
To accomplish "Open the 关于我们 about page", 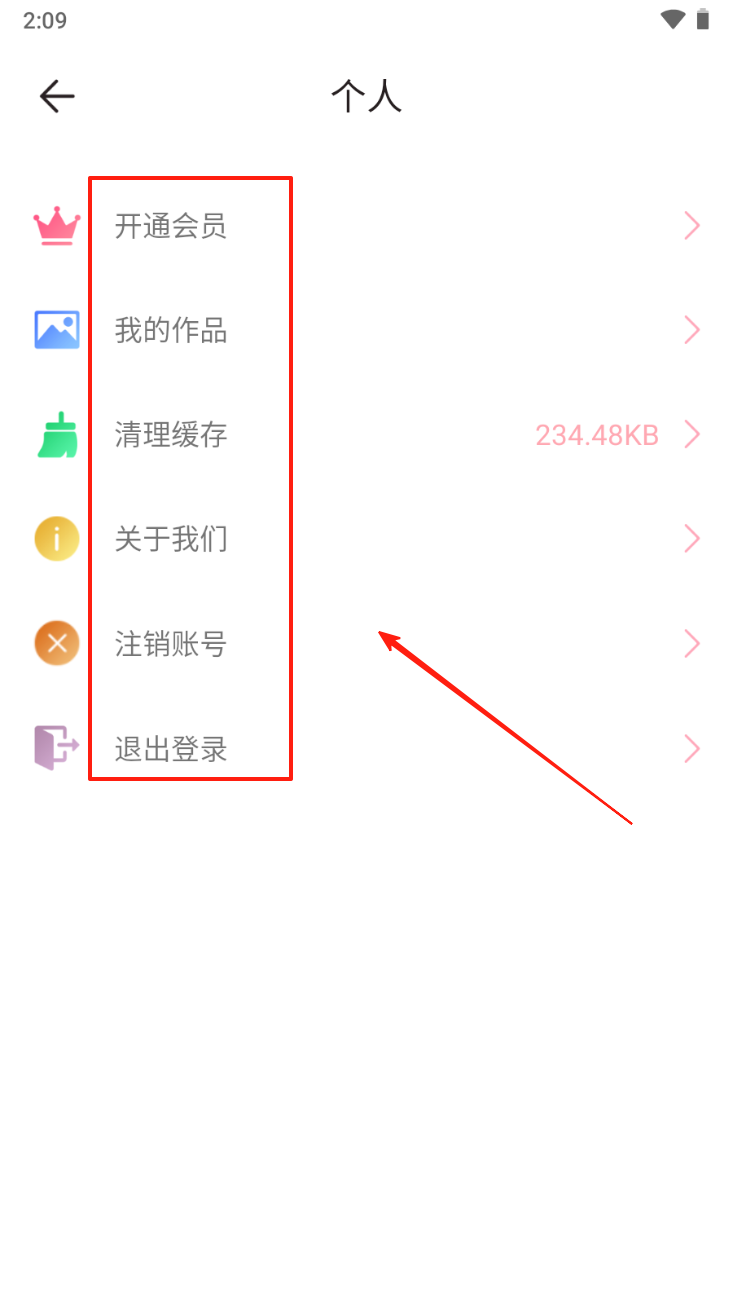I will point(366,539).
